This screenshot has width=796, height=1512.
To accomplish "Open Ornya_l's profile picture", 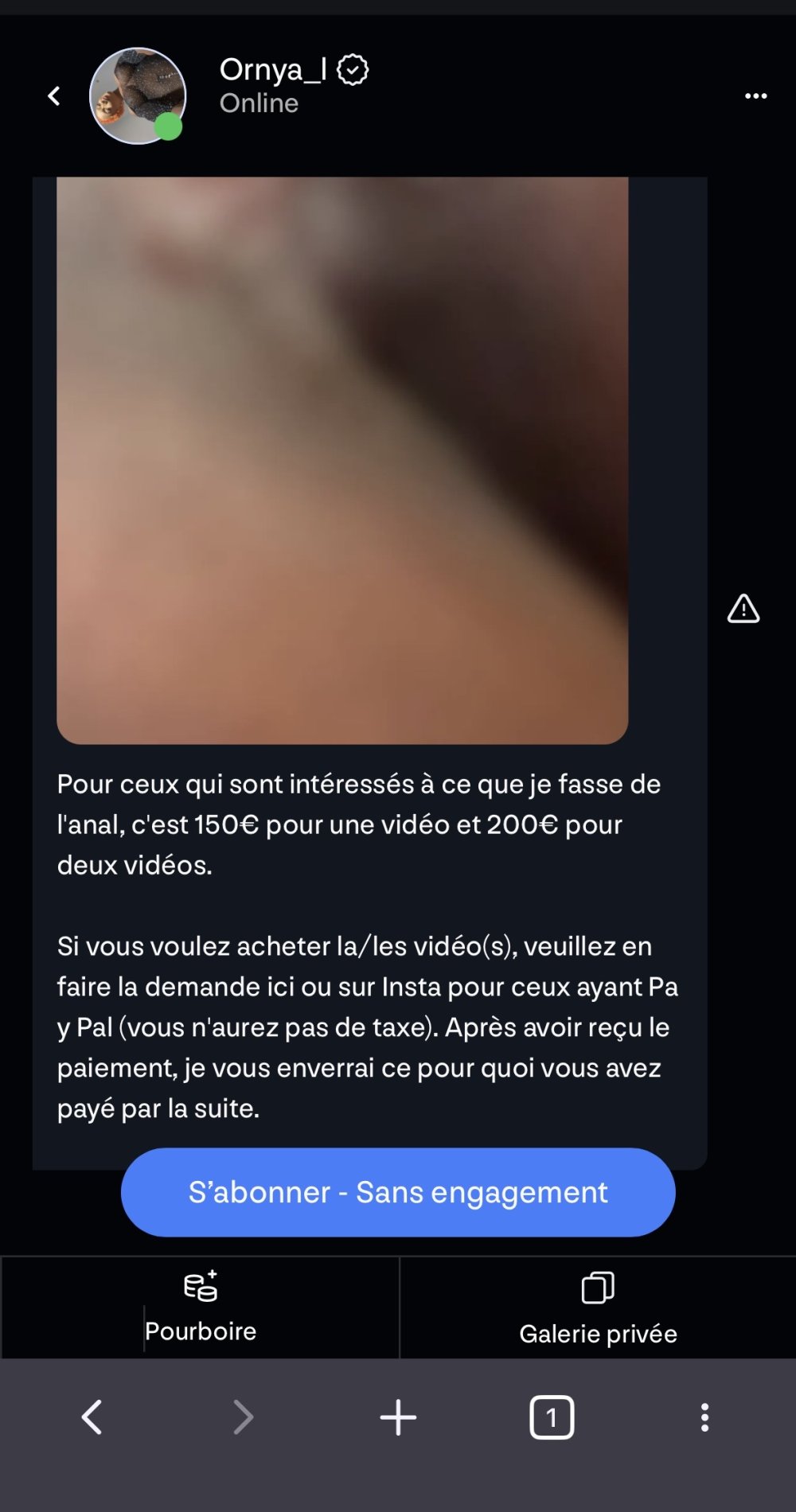I will point(138,96).
